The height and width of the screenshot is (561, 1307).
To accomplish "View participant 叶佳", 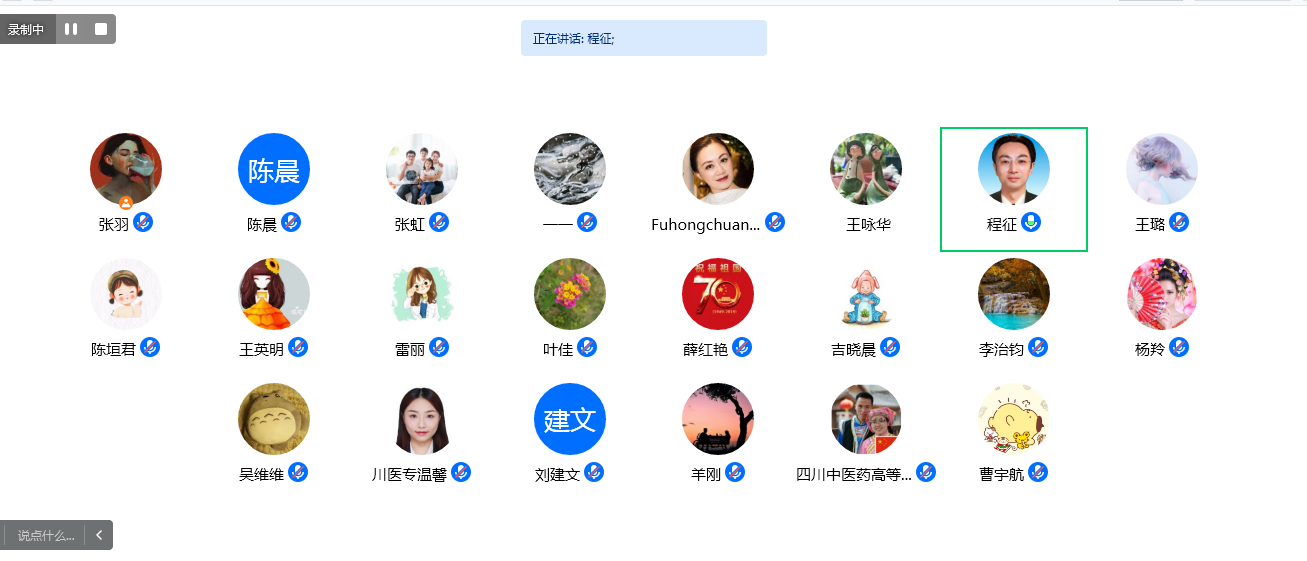I will pyautogui.click(x=570, y=294).
